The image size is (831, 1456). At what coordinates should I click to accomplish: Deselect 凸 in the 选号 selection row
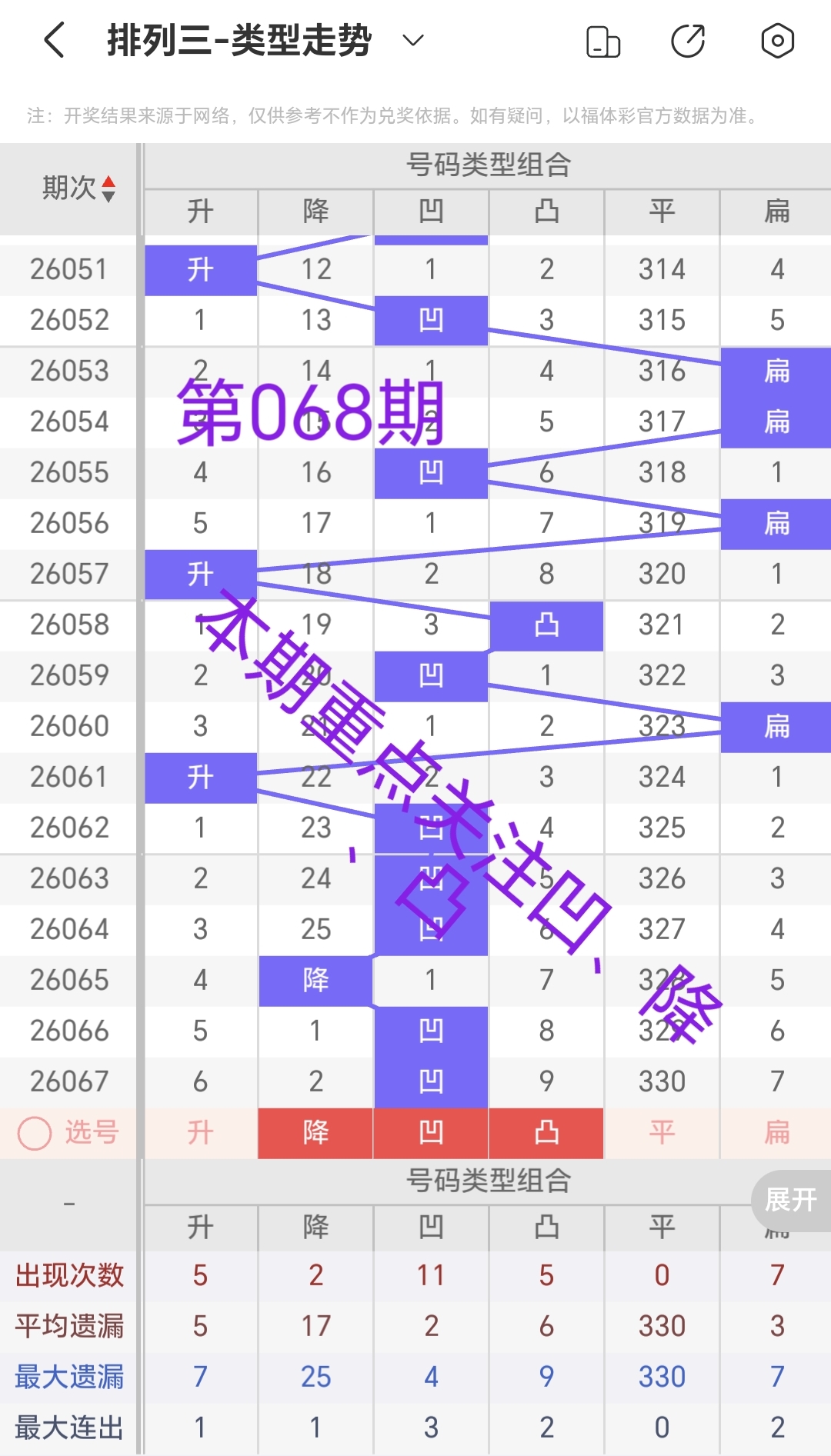(x=546, y=1133)
